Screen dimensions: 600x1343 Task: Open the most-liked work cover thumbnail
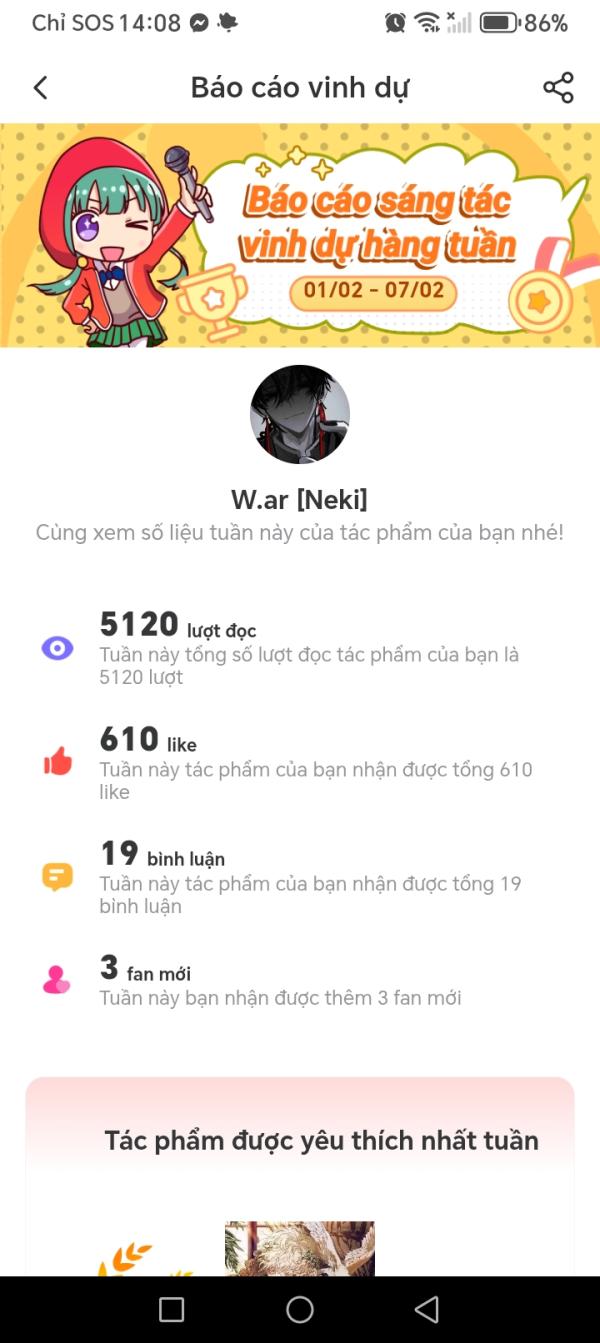click(299, 1248)
